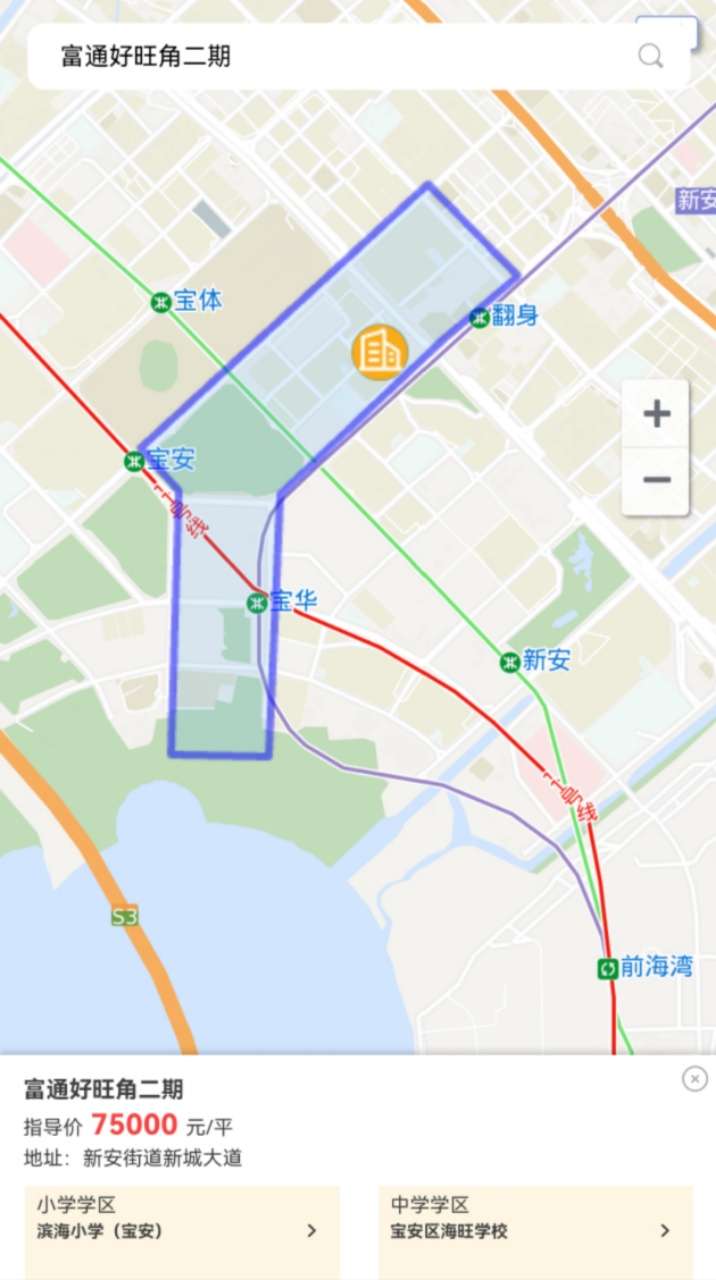Image resolution: width=716 pixels, height=1280 pixels.
Task: Tap the search box showing 富通好旺角二期
Action: [x=330, y=56]
